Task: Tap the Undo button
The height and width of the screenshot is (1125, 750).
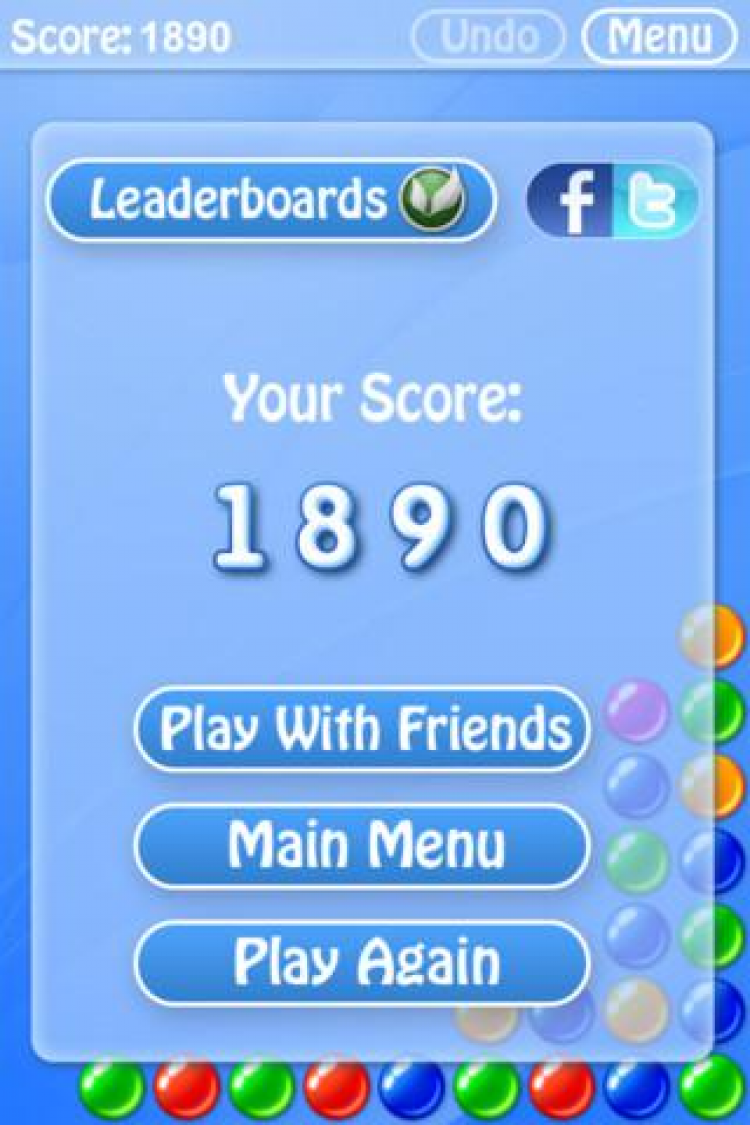Action: point(488,37)
